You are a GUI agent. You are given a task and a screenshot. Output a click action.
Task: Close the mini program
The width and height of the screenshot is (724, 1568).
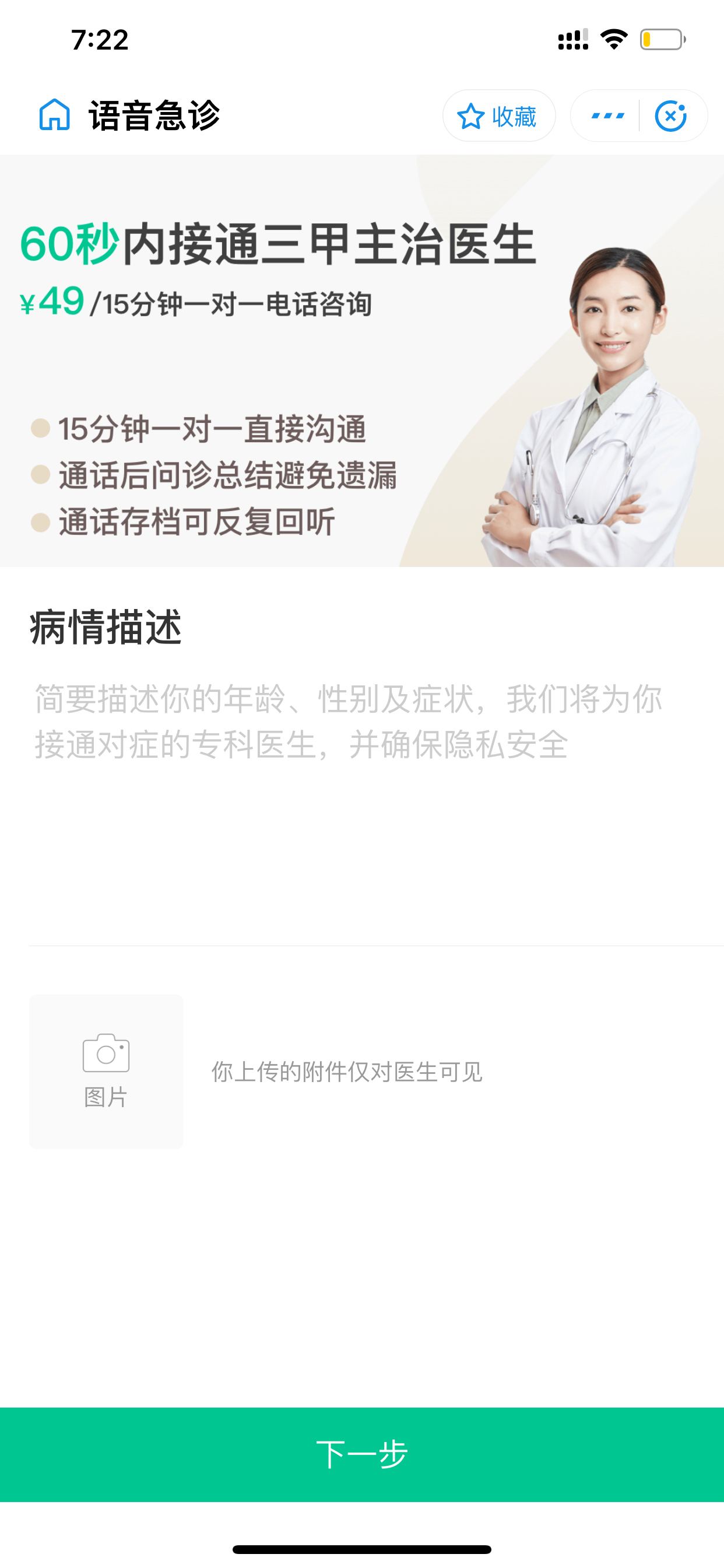670,116
